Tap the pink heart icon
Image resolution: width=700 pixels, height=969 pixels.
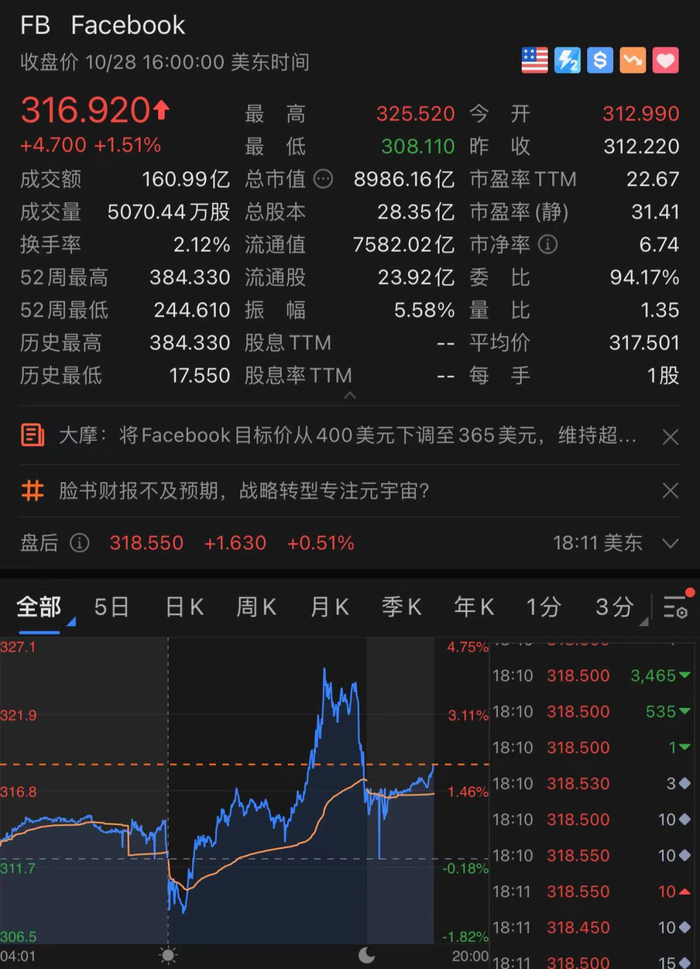(x=665, y=61)
